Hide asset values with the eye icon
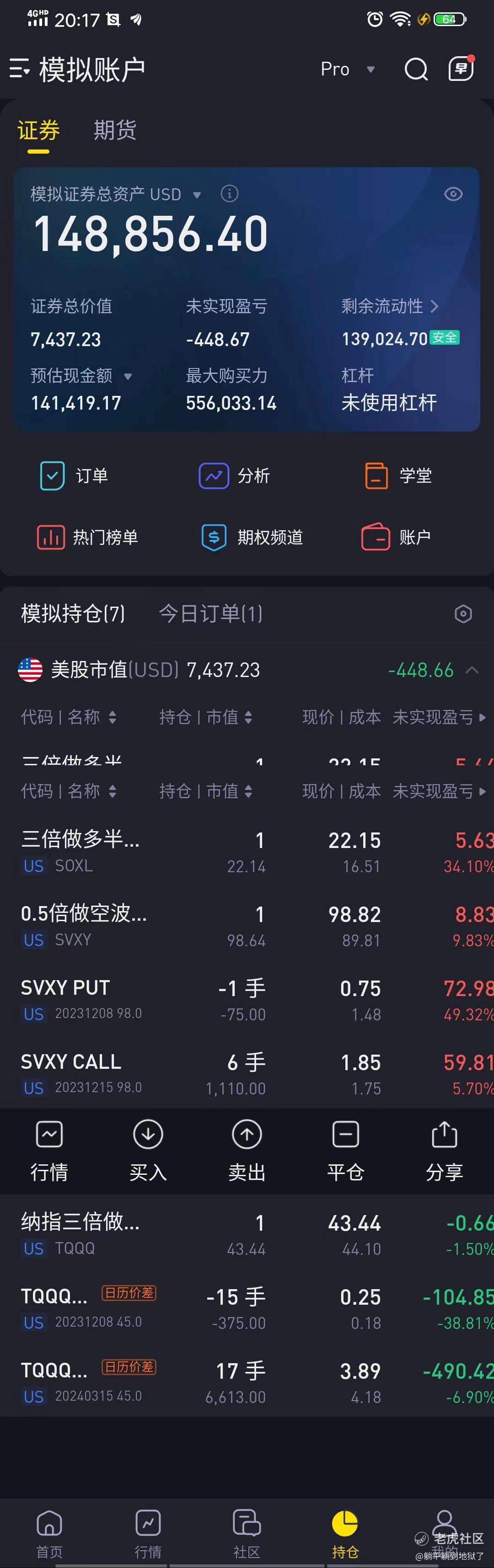 pos(453,194)
